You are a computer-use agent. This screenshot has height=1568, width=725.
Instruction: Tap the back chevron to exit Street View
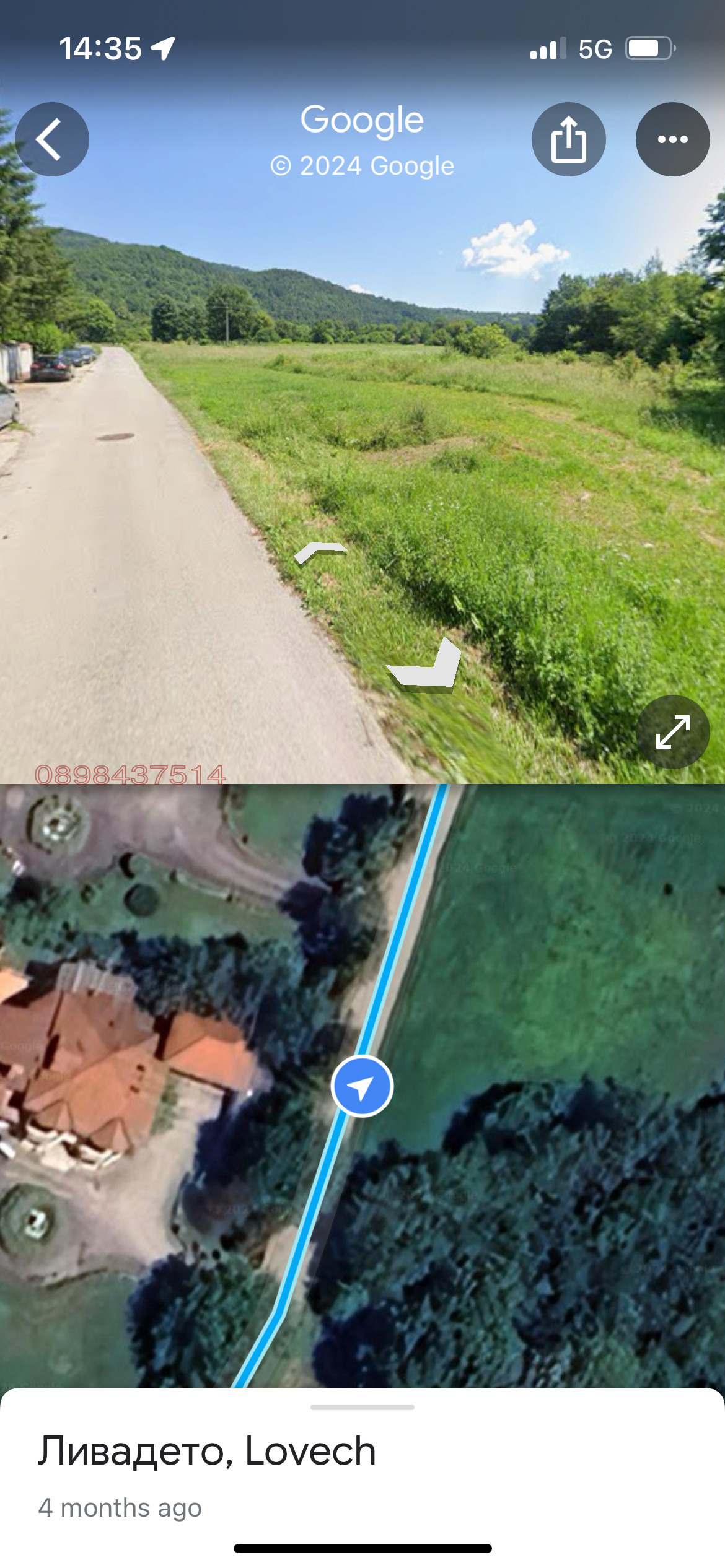tap(53, 139)
